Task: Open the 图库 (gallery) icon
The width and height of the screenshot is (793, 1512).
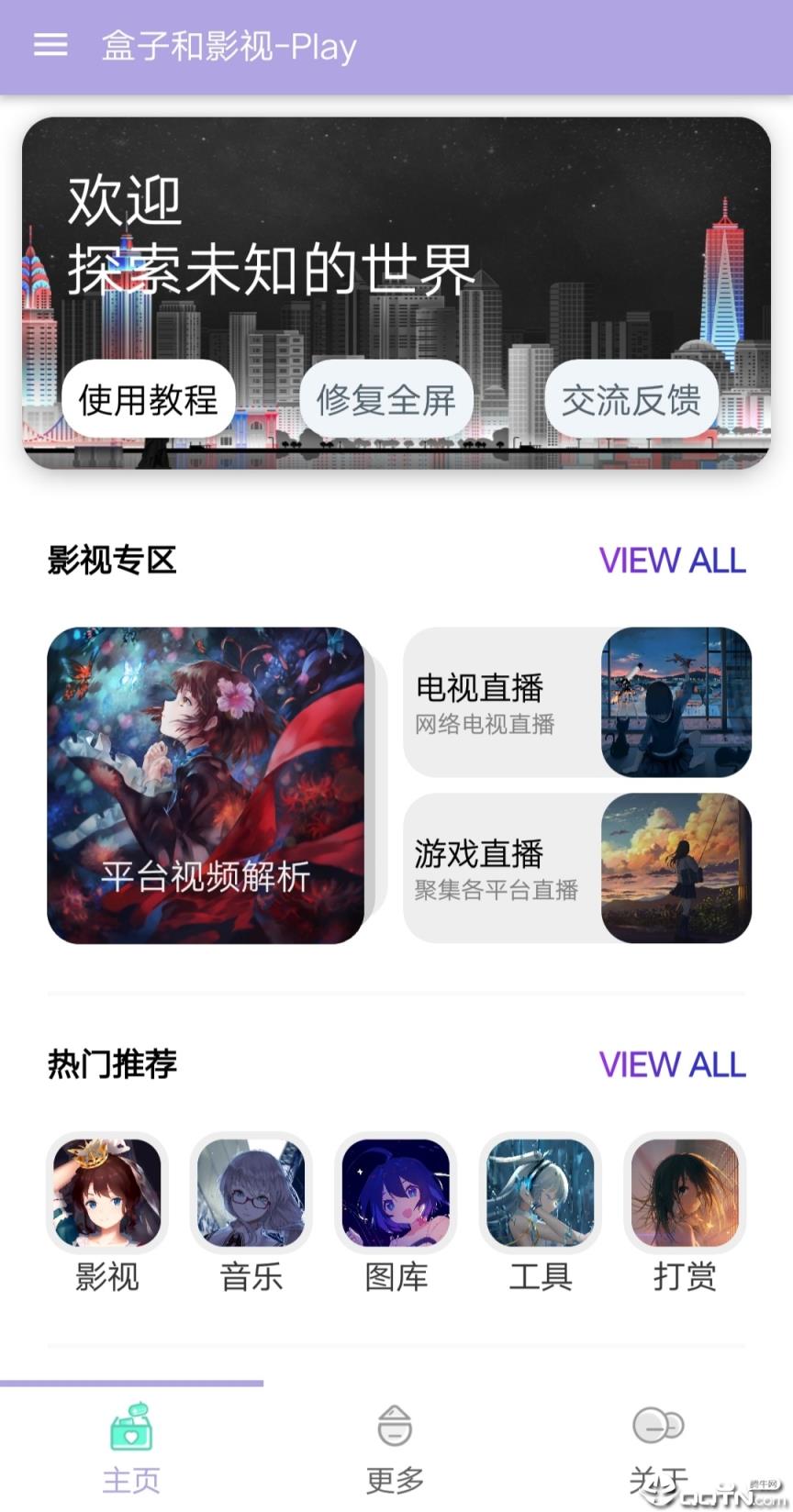Action: tap(396, 1193)
